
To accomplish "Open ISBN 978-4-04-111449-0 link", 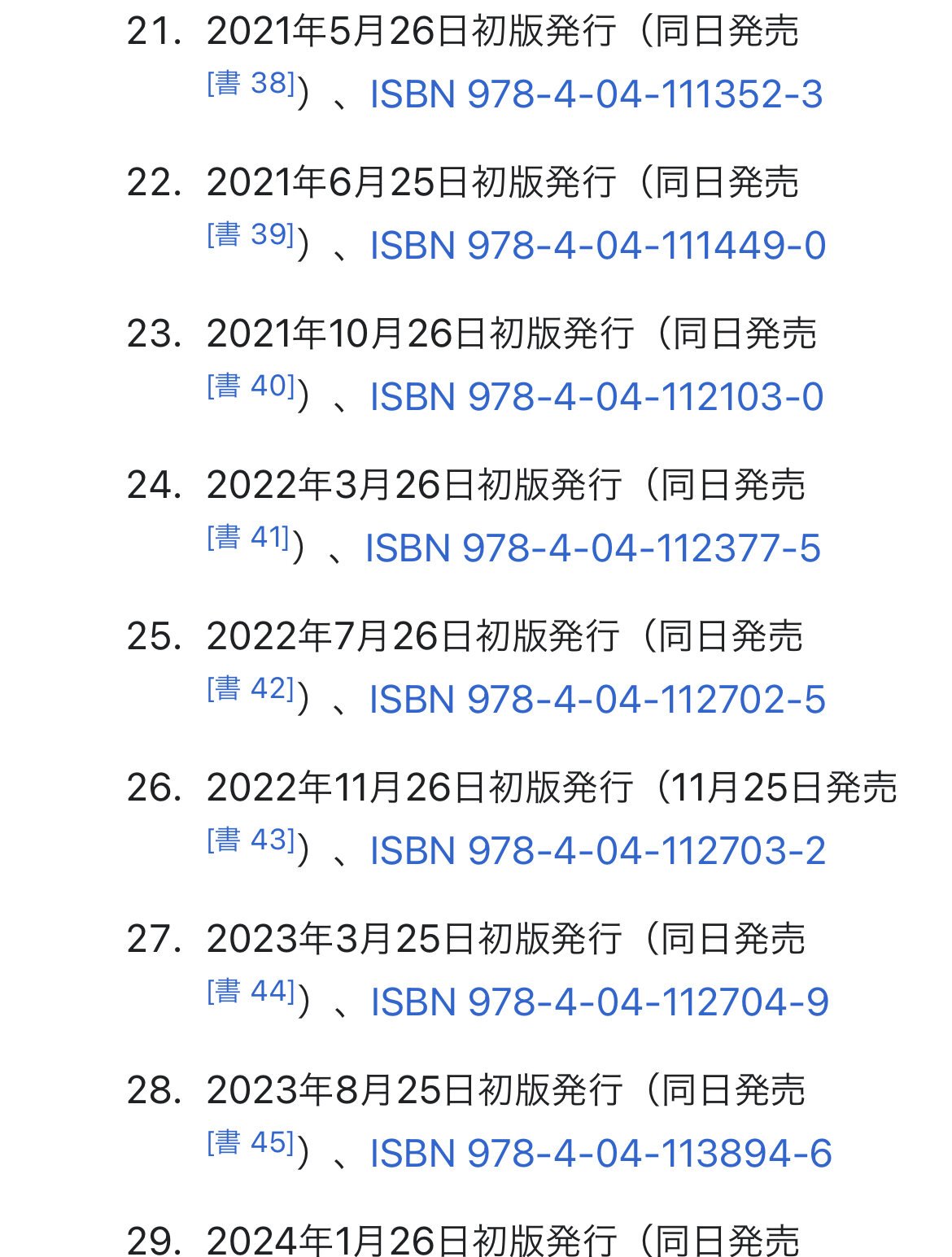I will point(598,246).
